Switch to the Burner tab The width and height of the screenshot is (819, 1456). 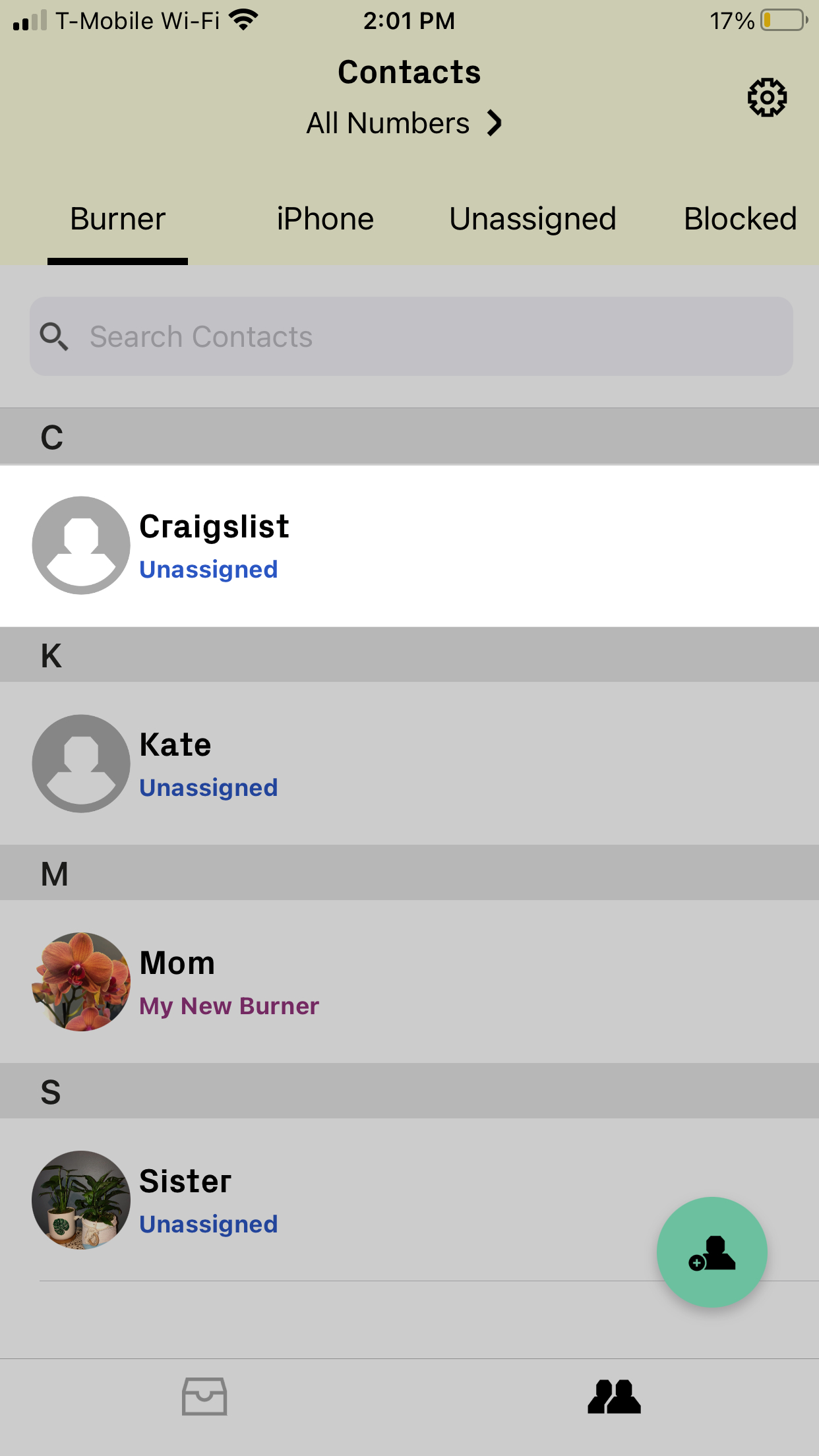pos(117,220)
